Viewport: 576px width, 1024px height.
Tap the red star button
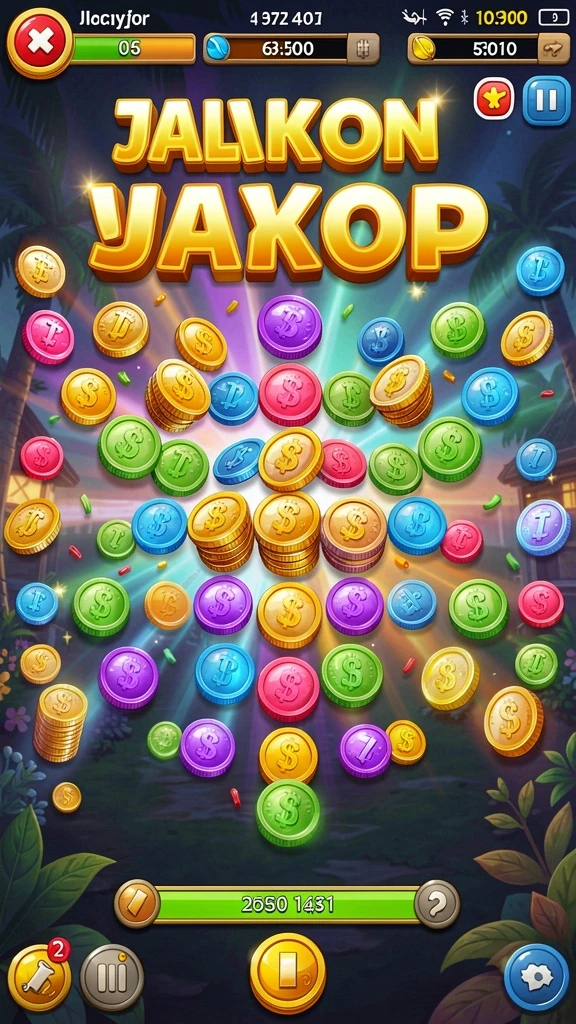pyautogui.click(x=493, y=100)
